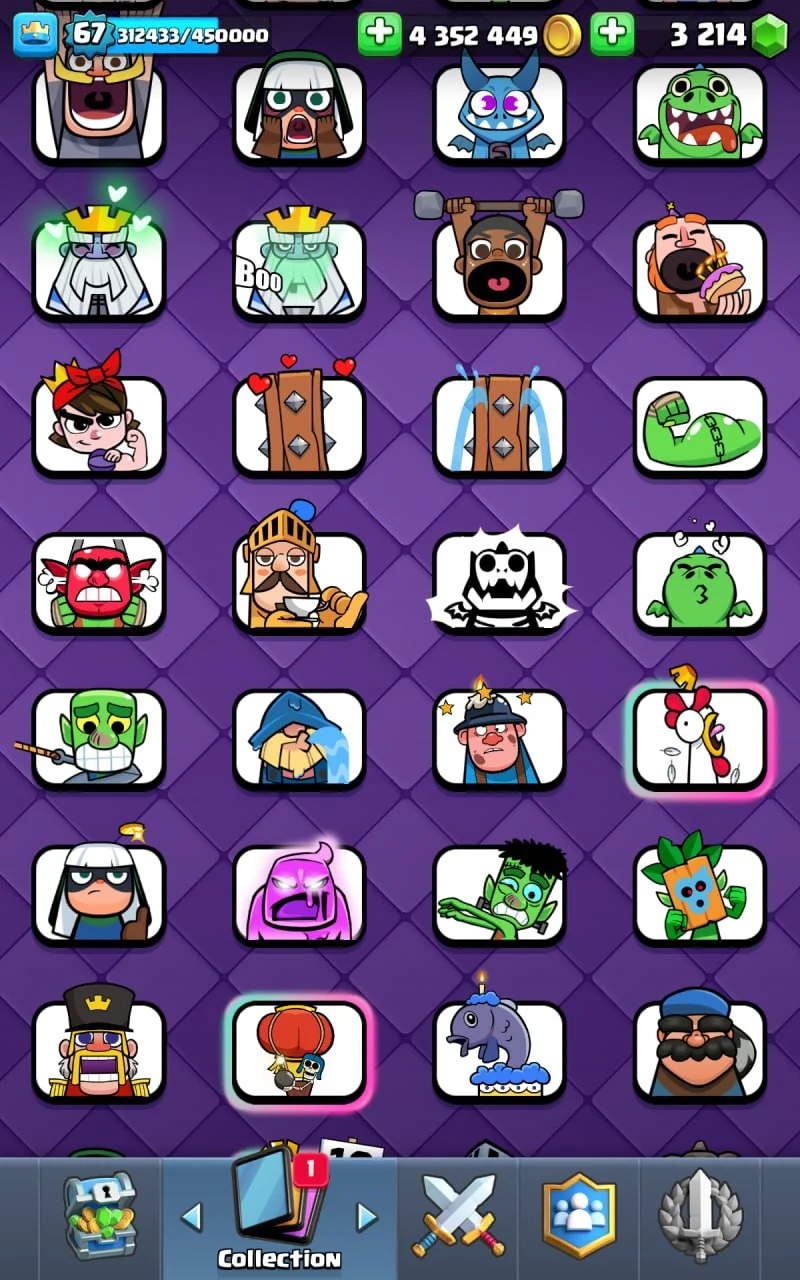Image resolution: width=800 pixels, height=1280 pixels.
Task: Select the crying log emote
Action: pos(499,426)
